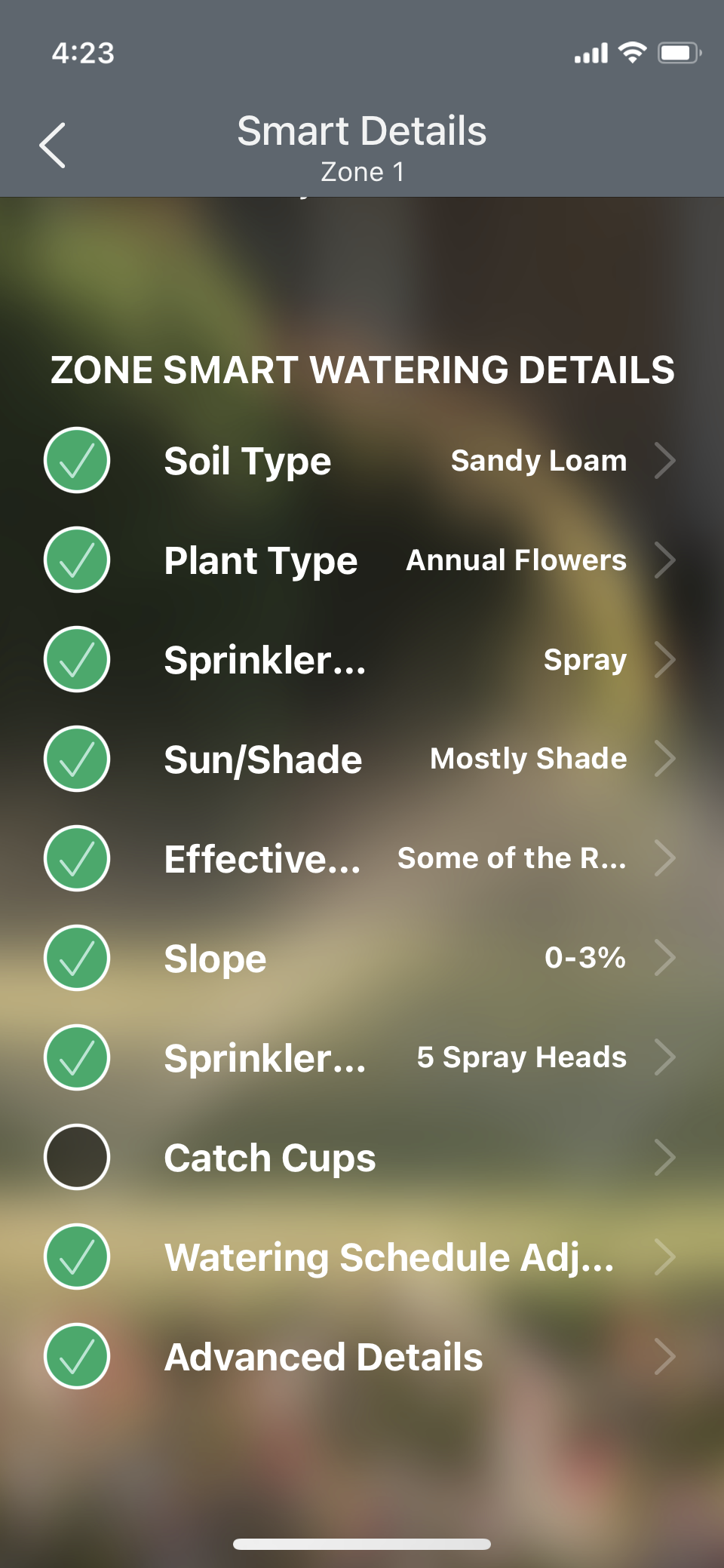Open the Sprinkler row showing Spray
724x1568 pixels.
coord(362,659)
